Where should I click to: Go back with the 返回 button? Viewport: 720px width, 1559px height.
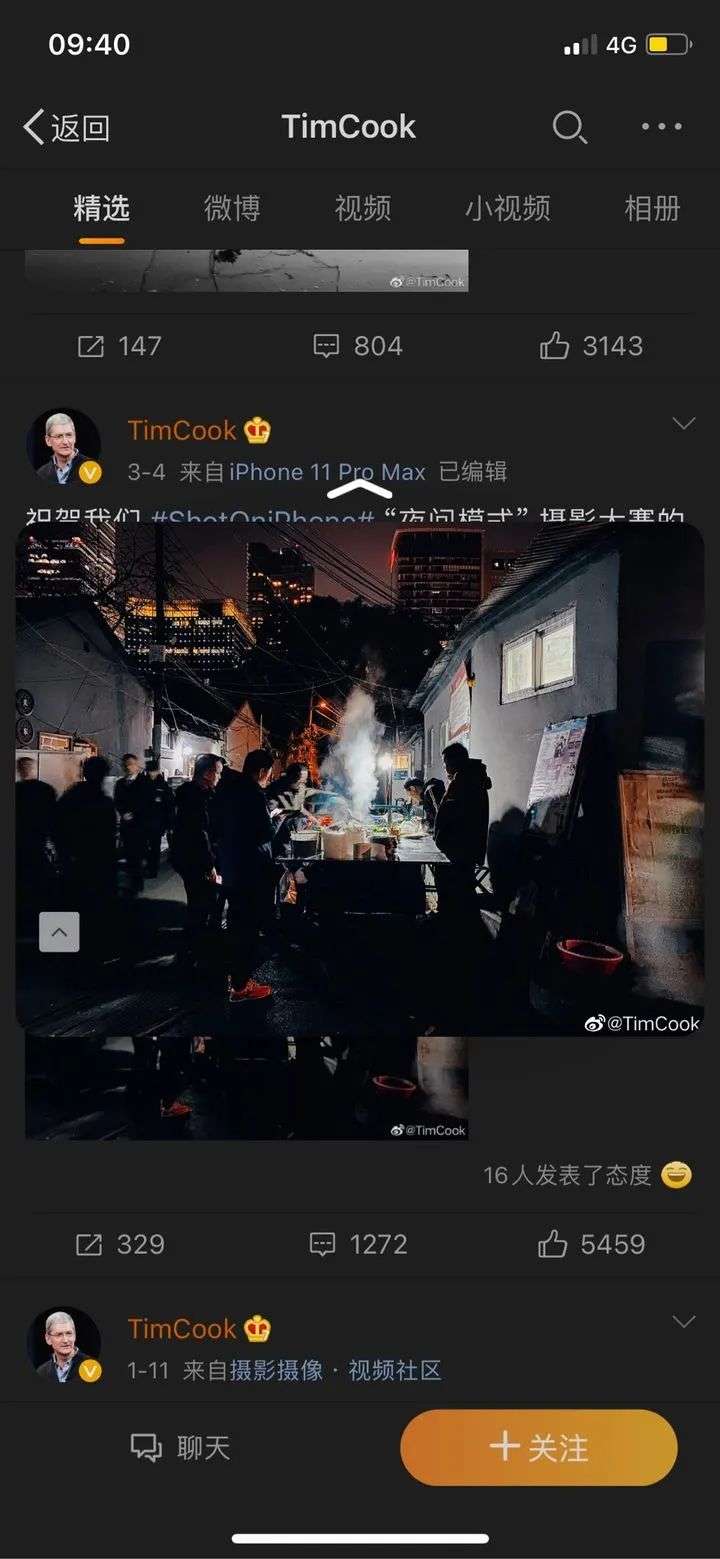(66, 128)
